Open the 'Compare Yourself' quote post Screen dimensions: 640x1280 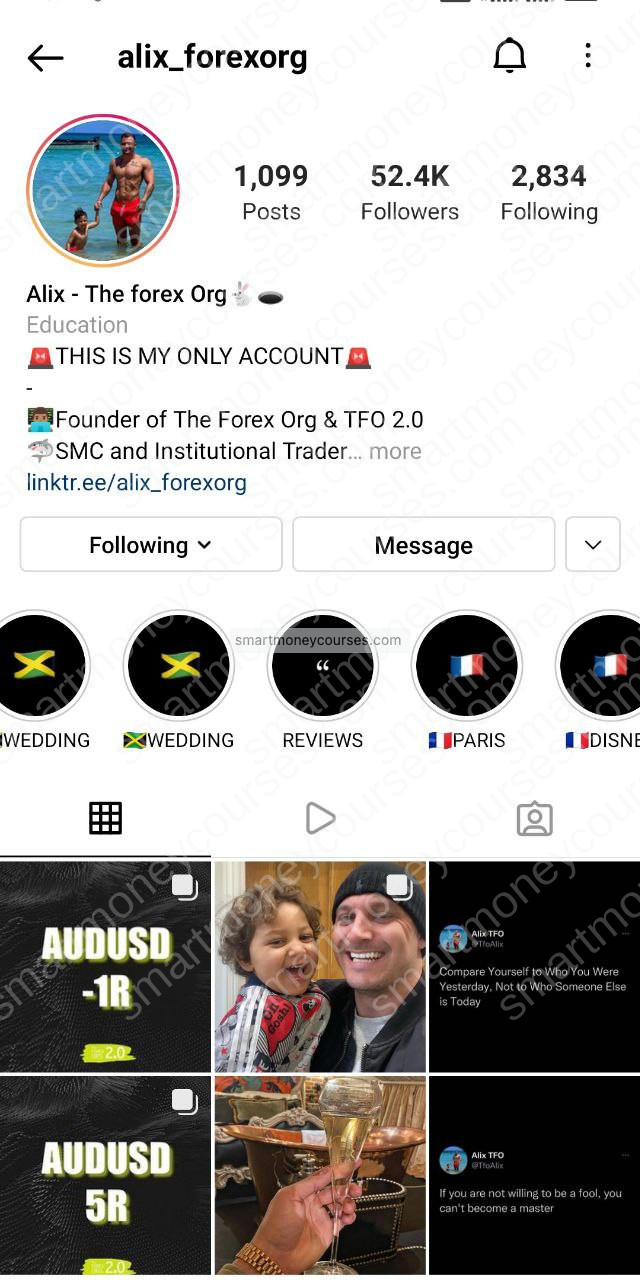(x=534, y=966)
